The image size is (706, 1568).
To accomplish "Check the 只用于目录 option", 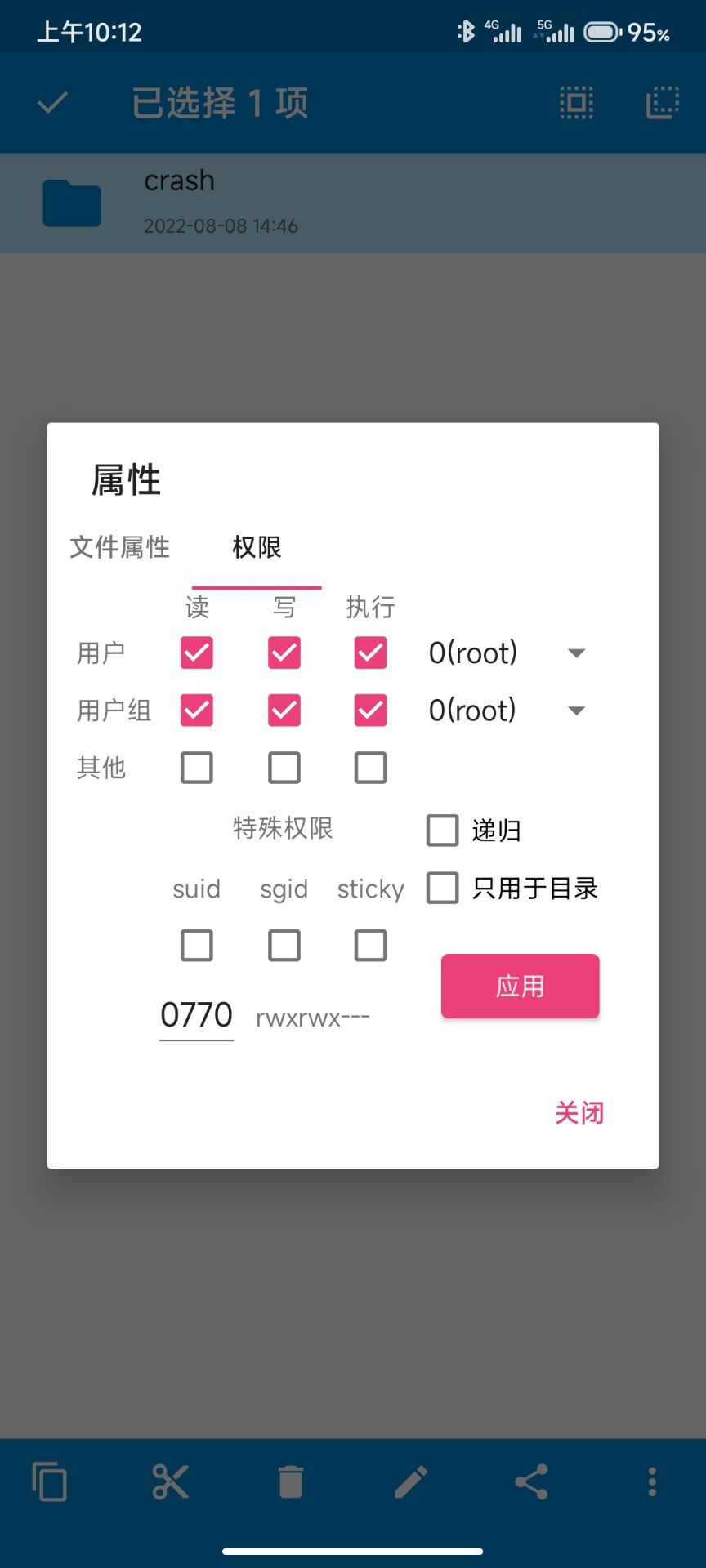I will tap(443, 888).
